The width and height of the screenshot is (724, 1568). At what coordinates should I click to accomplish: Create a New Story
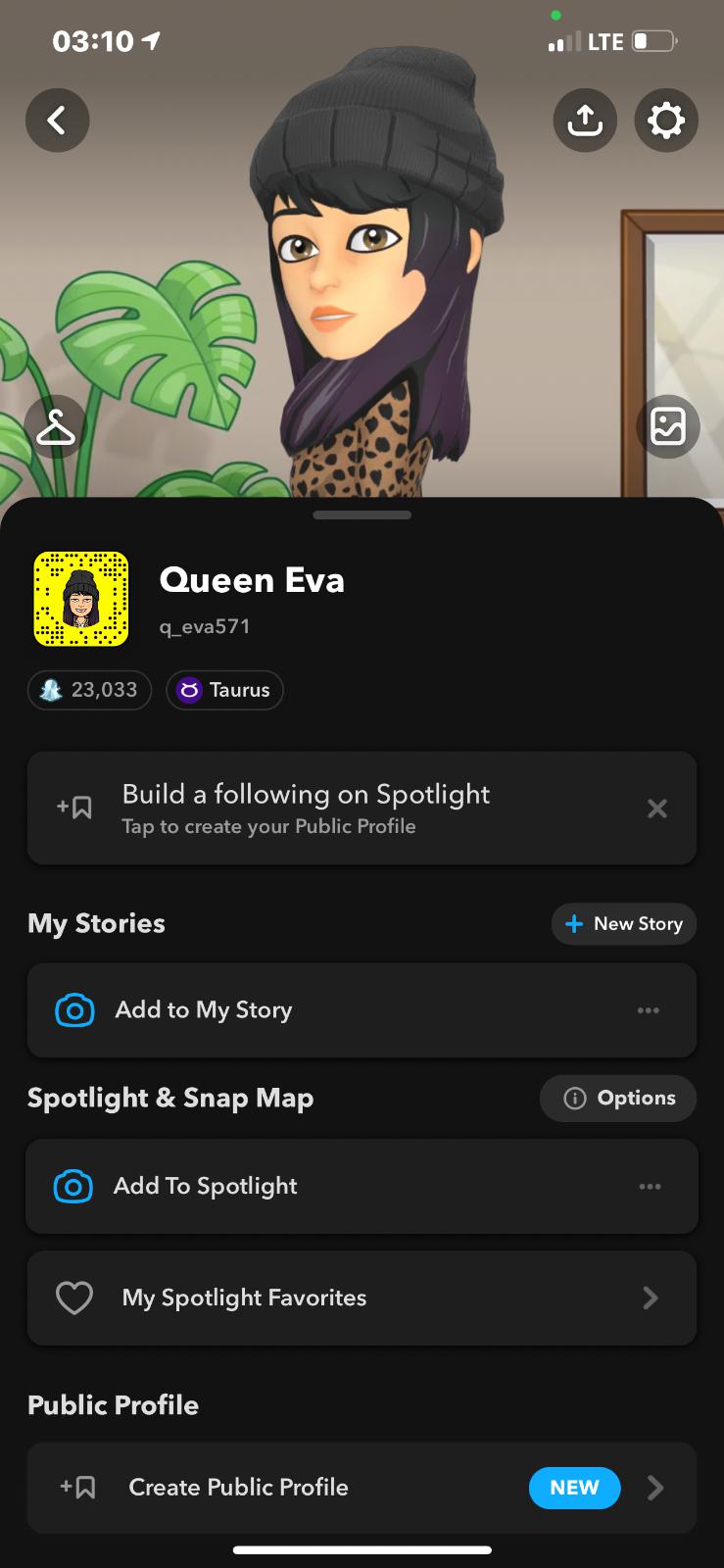pyautogui.click(x=624, y=924)
